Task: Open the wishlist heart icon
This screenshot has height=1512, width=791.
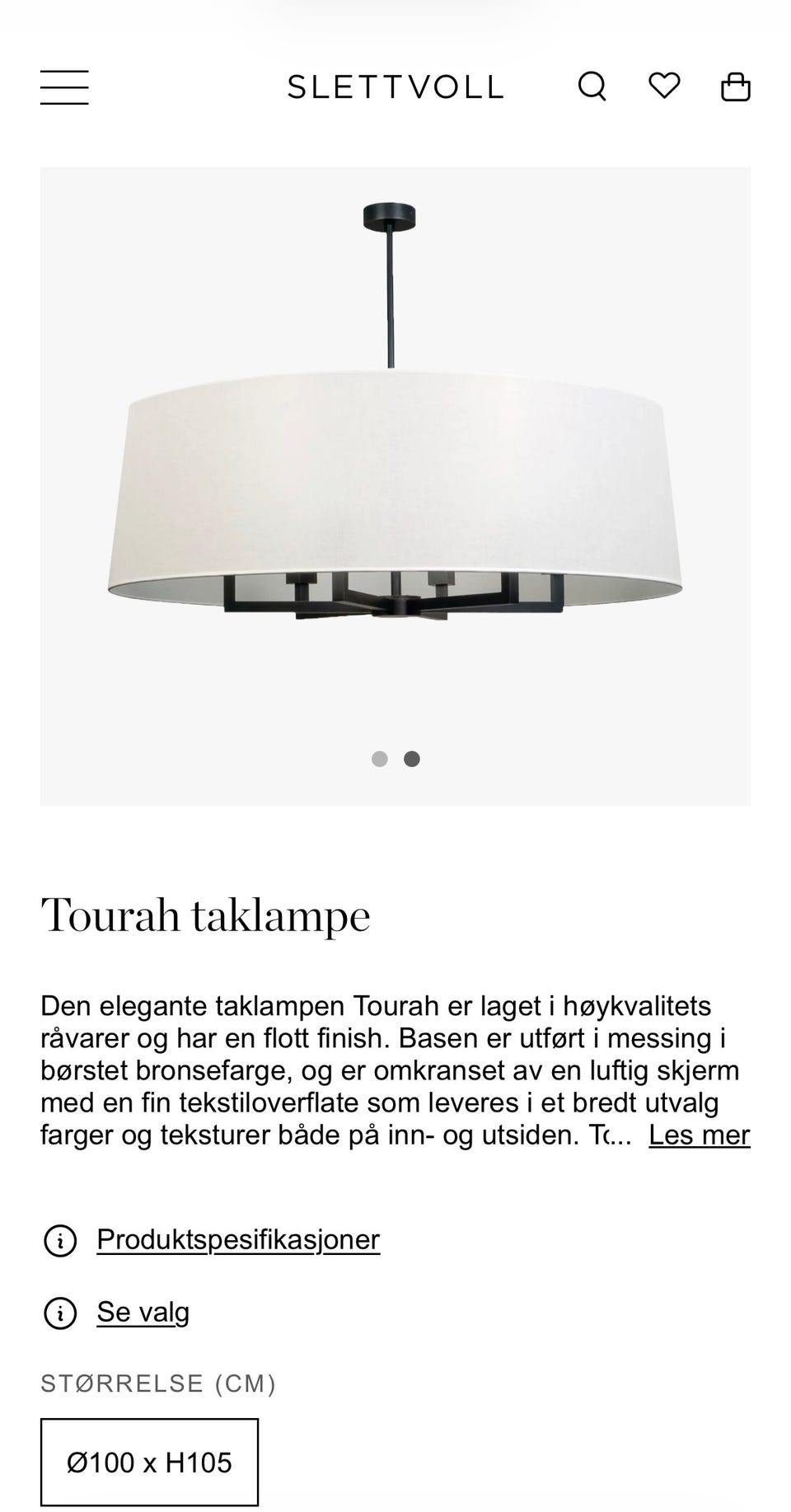Action: [664, 86]
